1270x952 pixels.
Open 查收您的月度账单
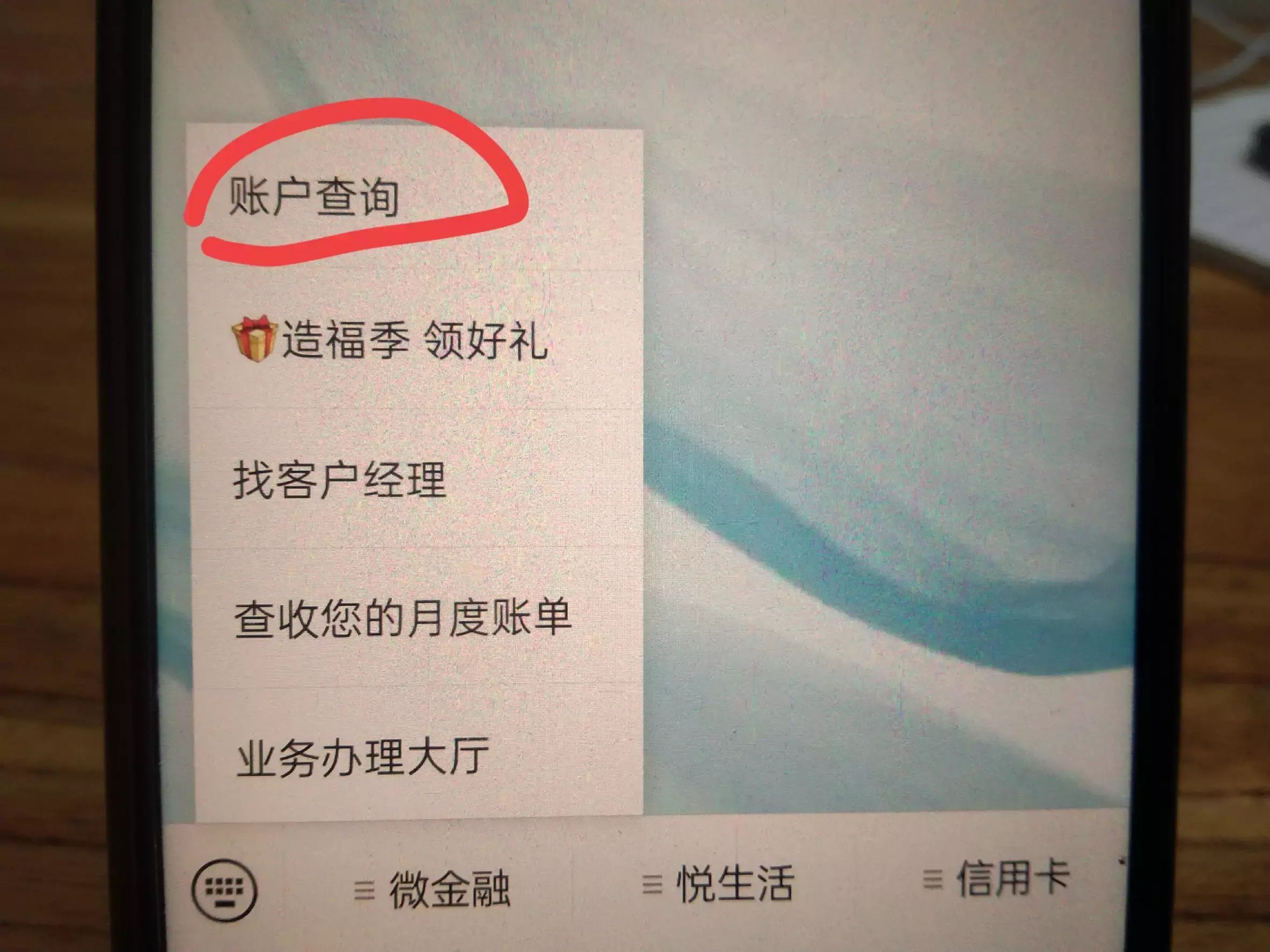pos(402,619)
